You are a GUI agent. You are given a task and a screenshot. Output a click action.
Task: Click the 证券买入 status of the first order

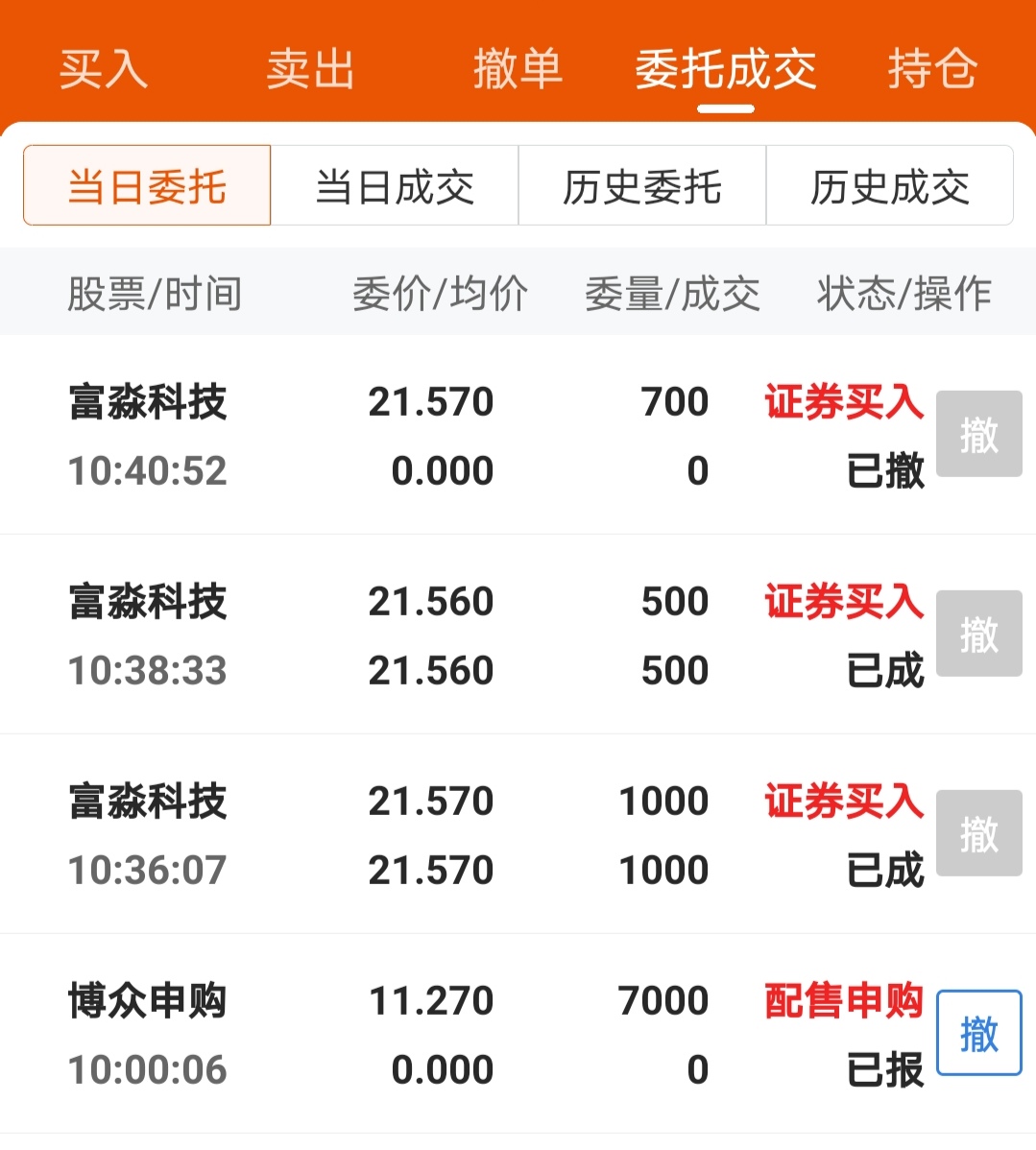(842, 402)
